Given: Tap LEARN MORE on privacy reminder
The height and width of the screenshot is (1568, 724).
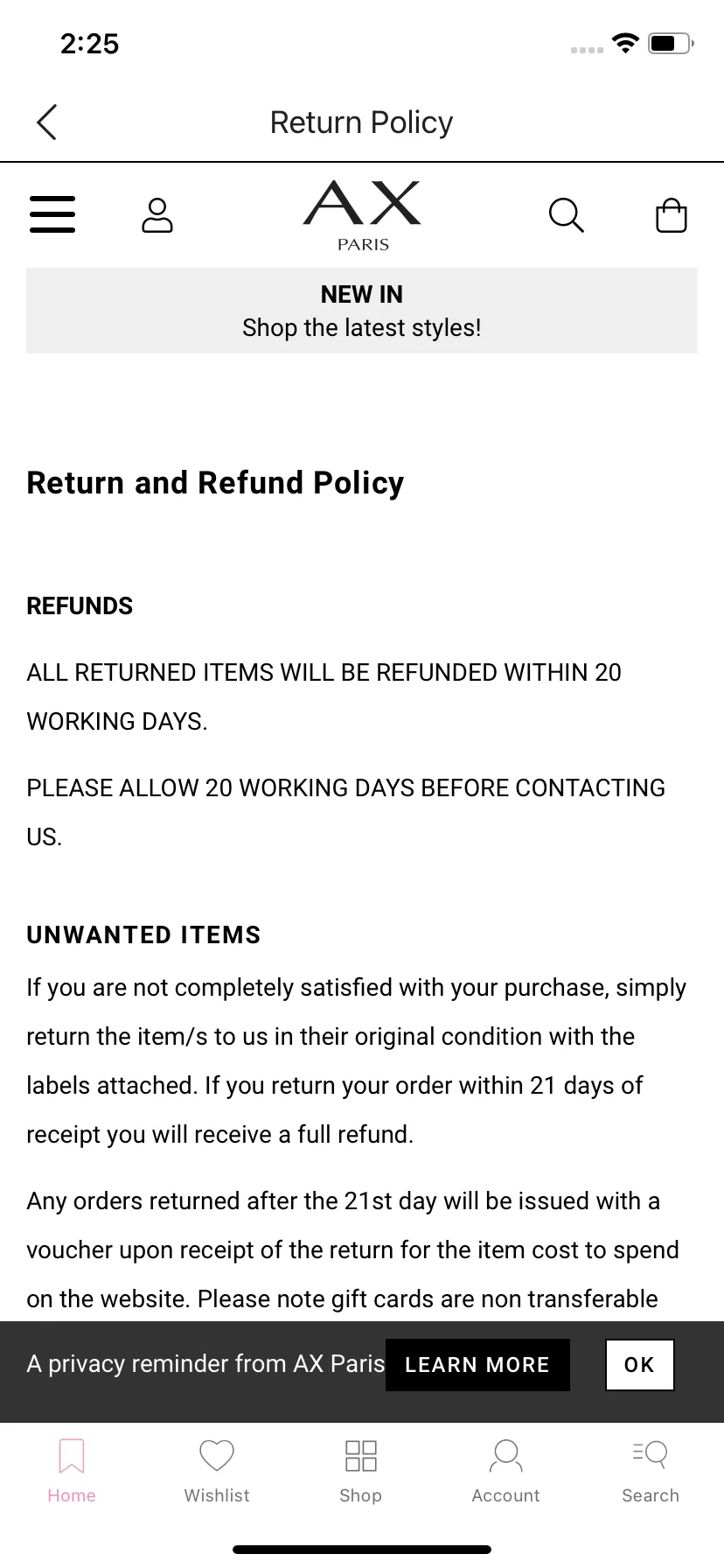Looking at the screenshot, I should 477,1365.
